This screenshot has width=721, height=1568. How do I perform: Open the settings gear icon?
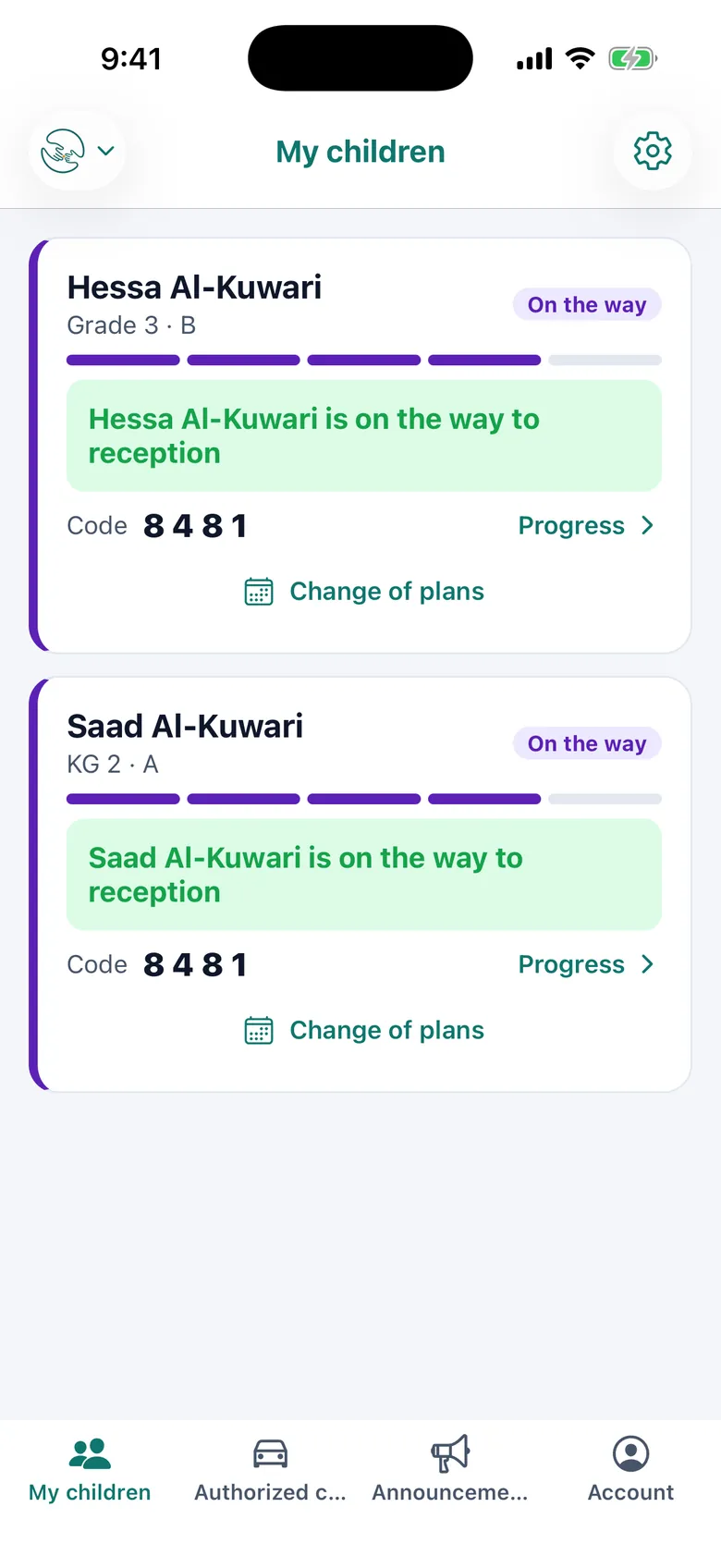click(x=653, y=151)
